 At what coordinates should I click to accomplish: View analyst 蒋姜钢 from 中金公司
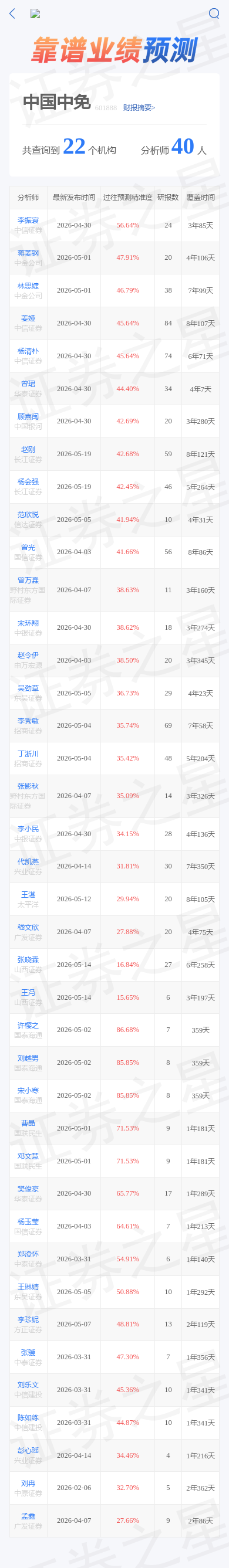[28, 253]
